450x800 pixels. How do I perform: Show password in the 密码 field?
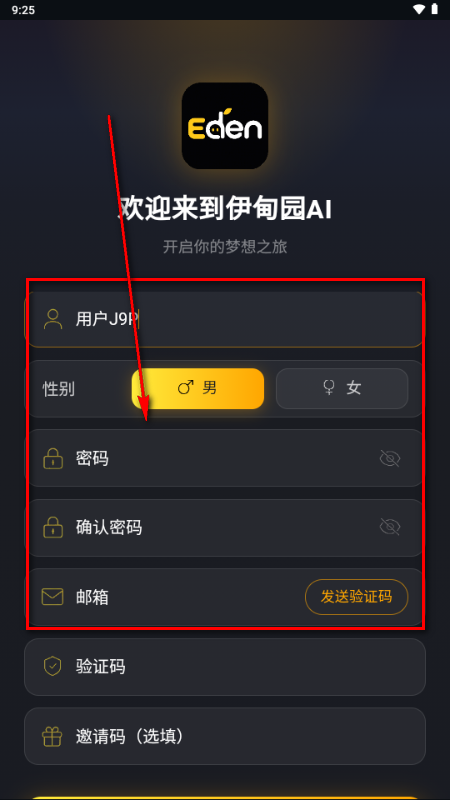click(x=390, y=458)
